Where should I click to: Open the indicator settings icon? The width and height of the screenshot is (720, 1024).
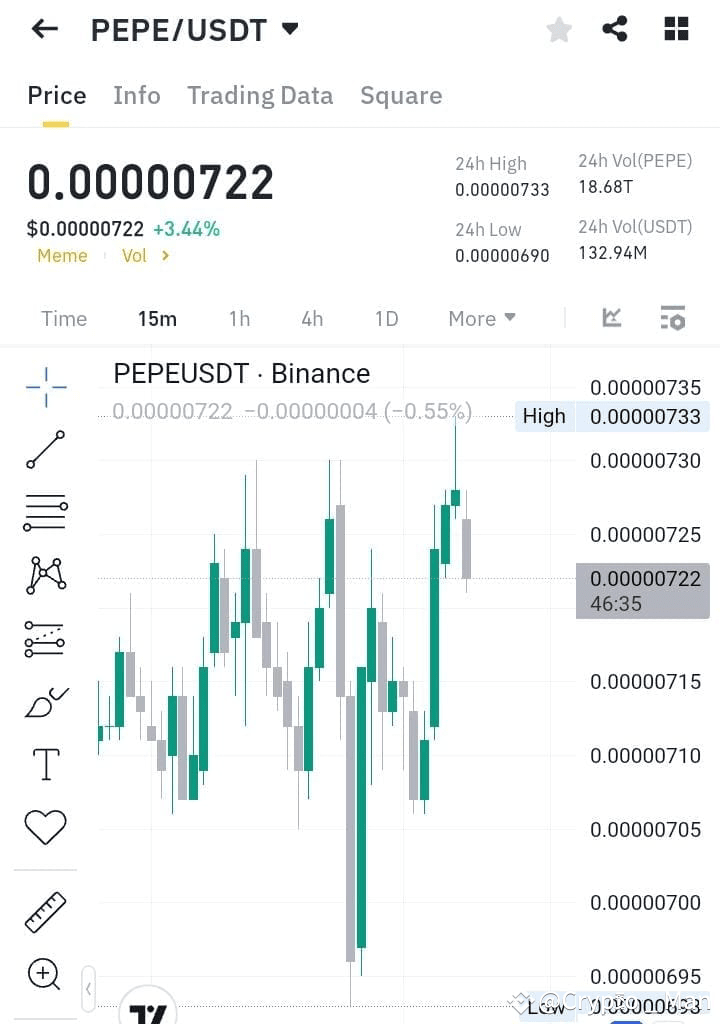pos(672,318)
